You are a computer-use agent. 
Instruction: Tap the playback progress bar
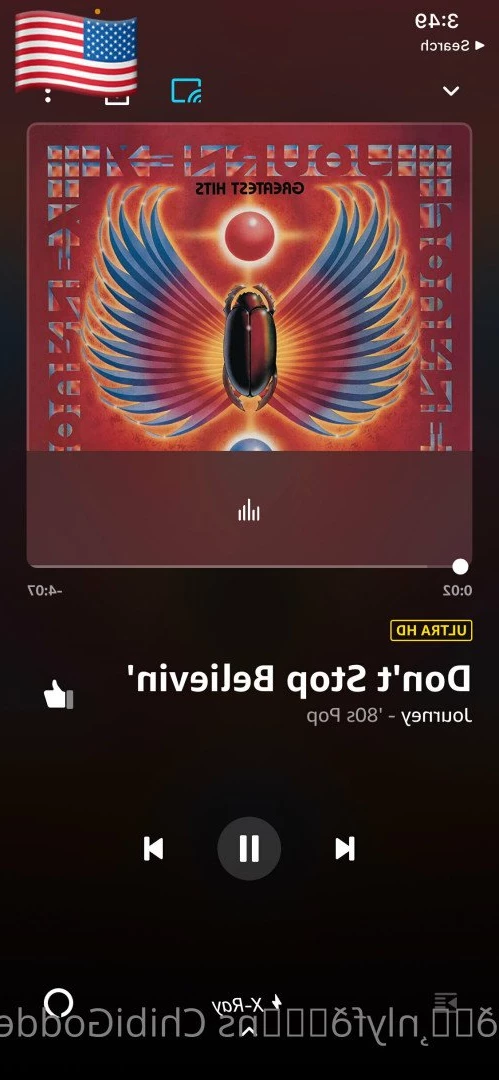249,567
